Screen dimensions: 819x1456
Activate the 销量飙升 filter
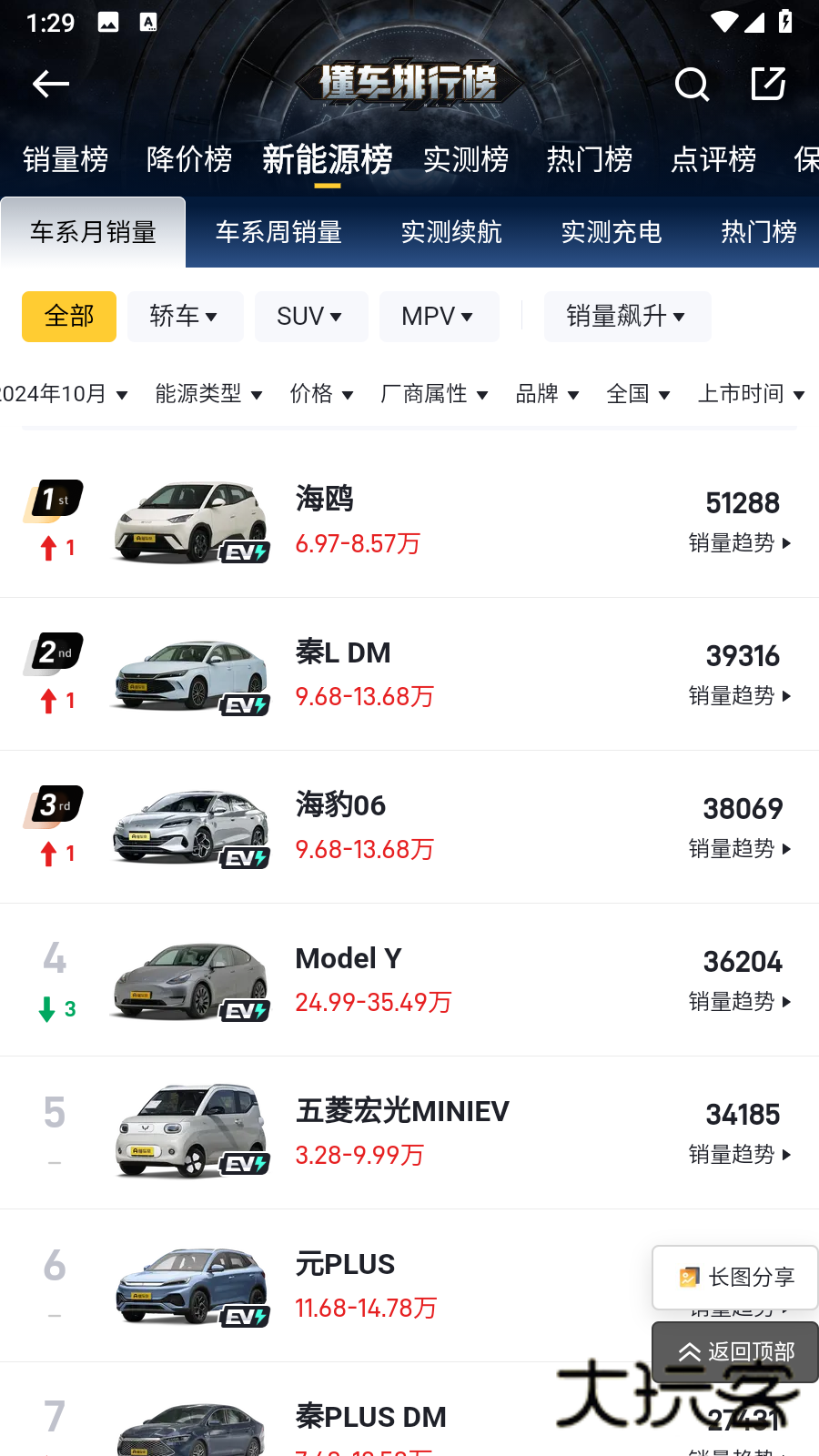pos(627,316)
